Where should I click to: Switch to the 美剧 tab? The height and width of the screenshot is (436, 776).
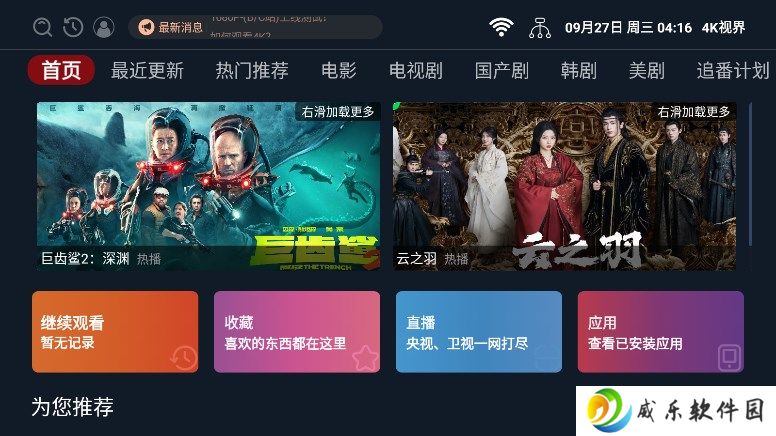click(647, 70)
